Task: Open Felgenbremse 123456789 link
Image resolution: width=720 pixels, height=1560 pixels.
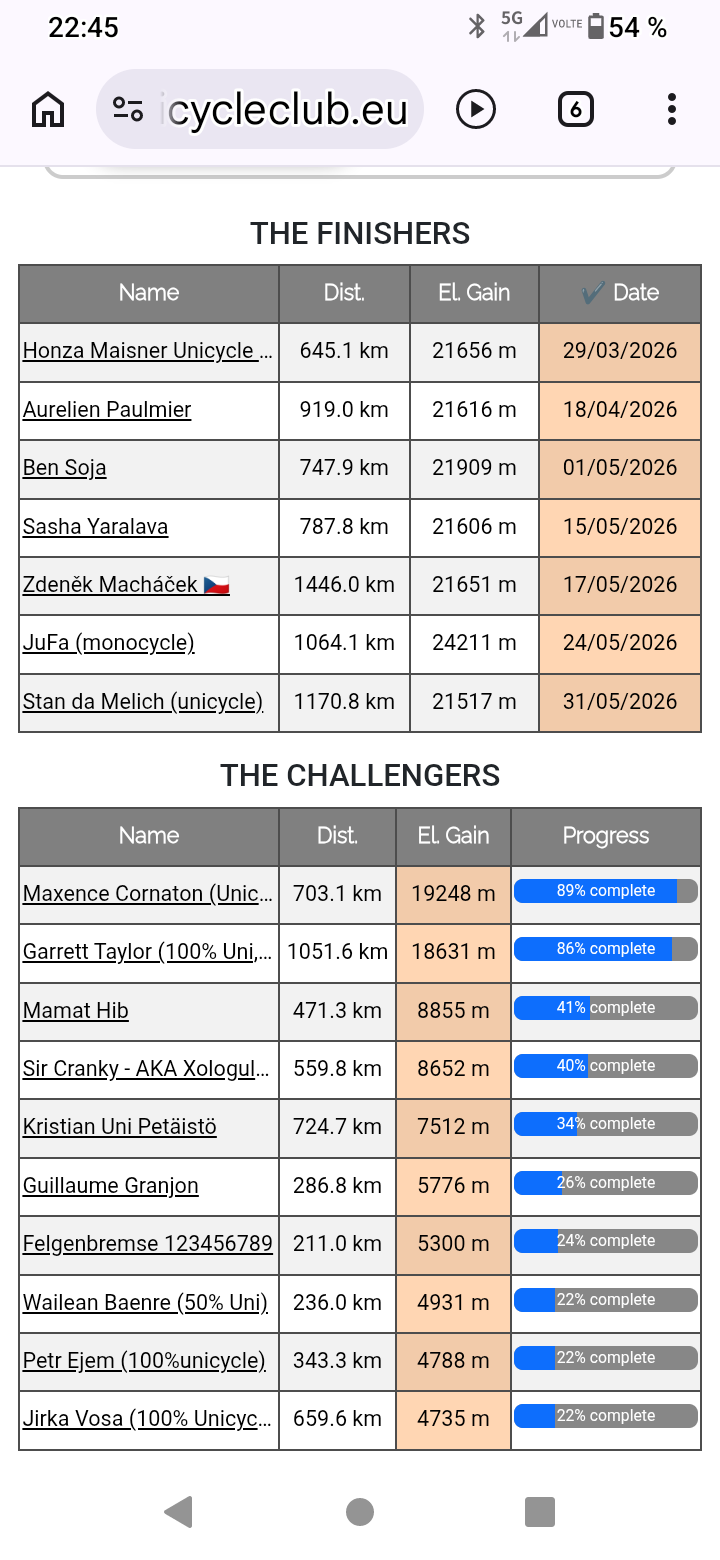Action: click(148, 1243)
